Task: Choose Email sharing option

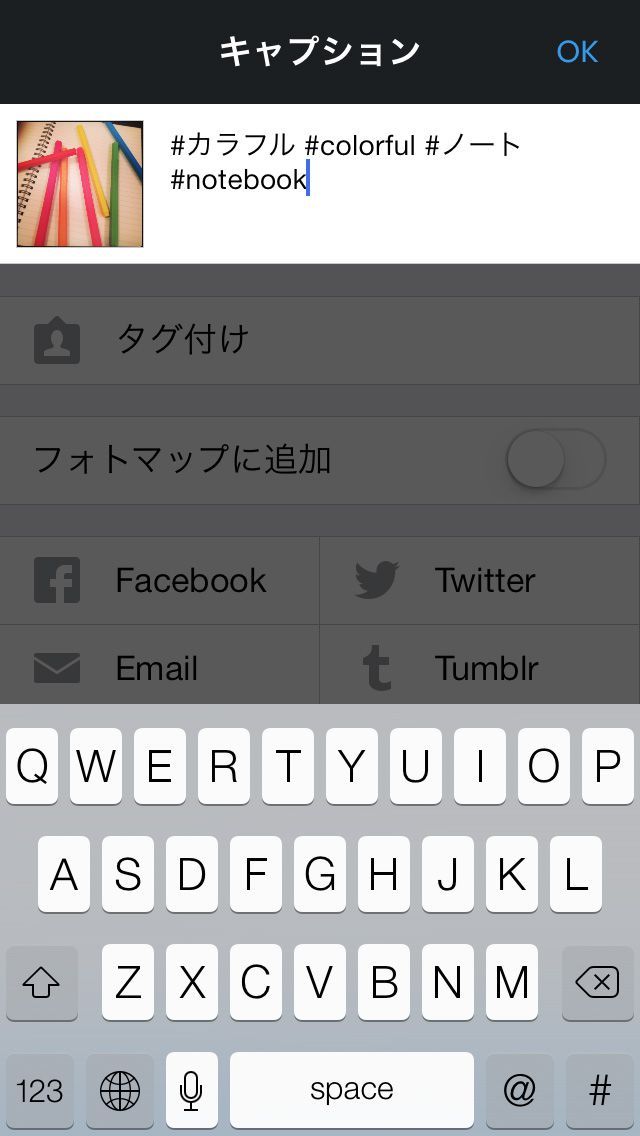Action: coord(160,667)
